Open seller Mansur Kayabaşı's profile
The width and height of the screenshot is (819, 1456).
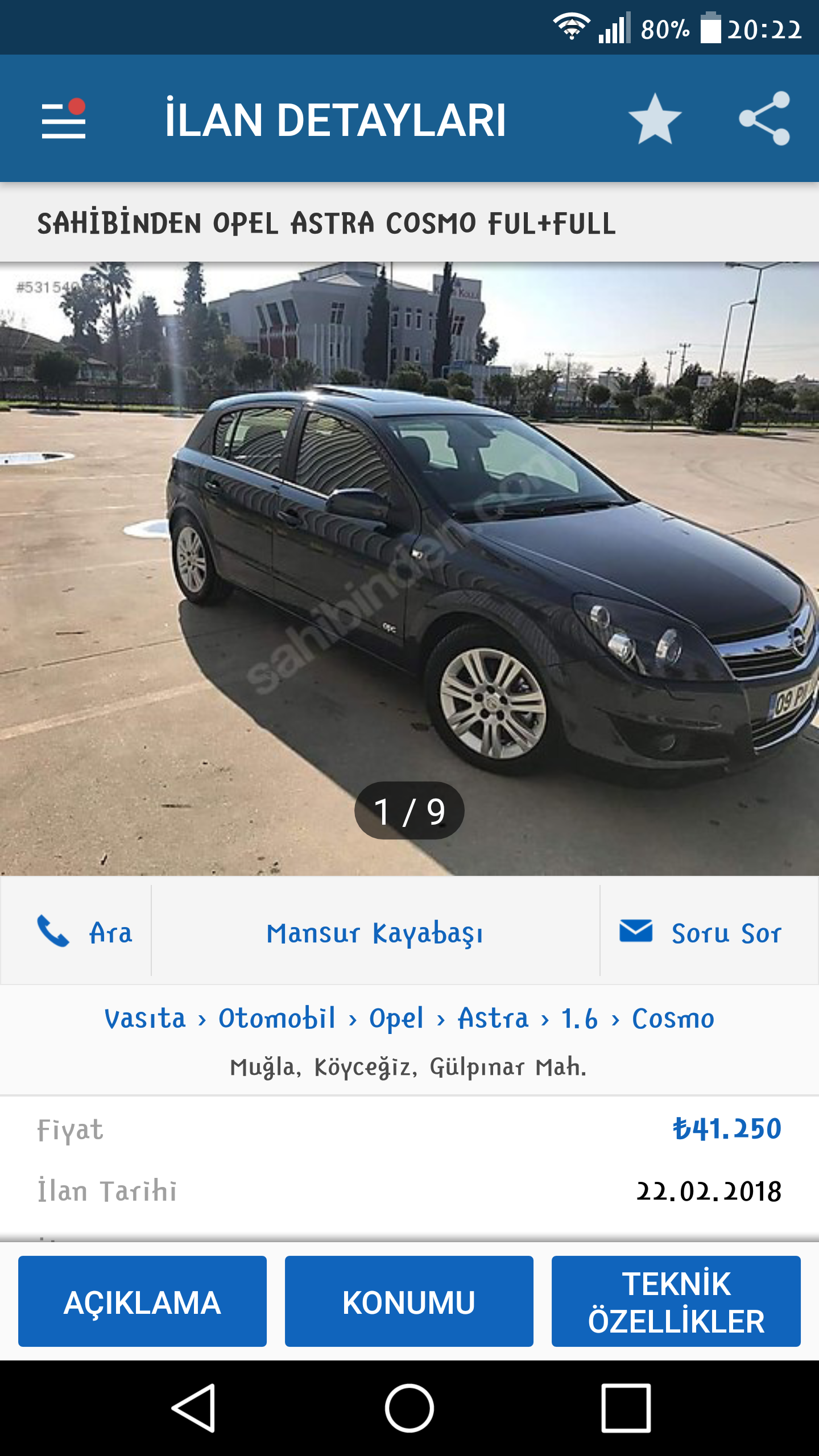[x=375, y=933]
